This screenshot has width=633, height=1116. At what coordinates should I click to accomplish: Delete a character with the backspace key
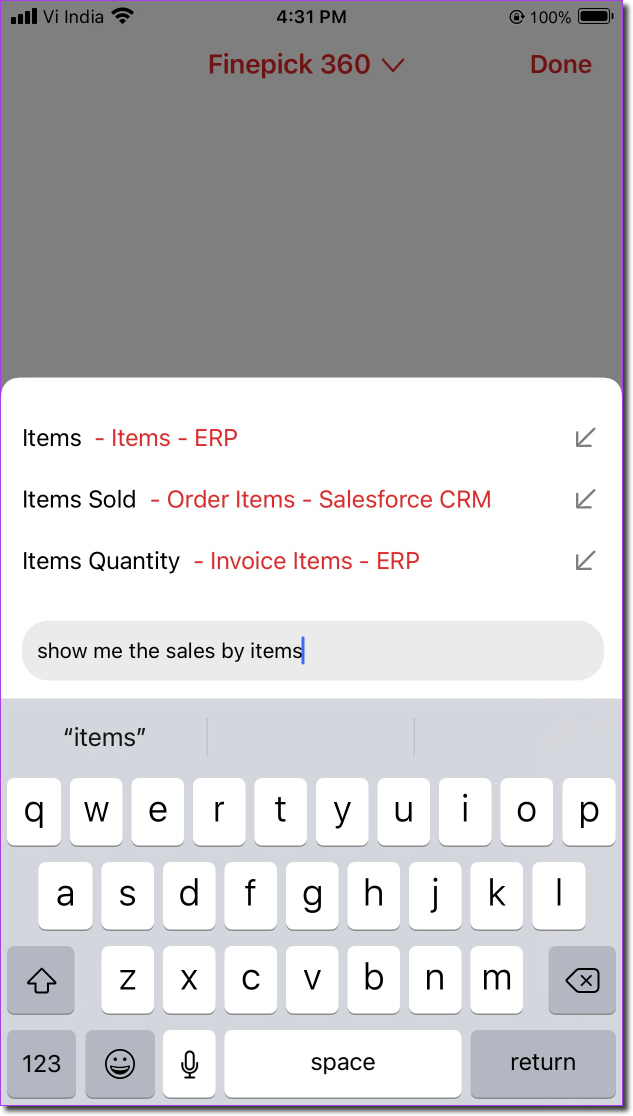click(582, 981)
